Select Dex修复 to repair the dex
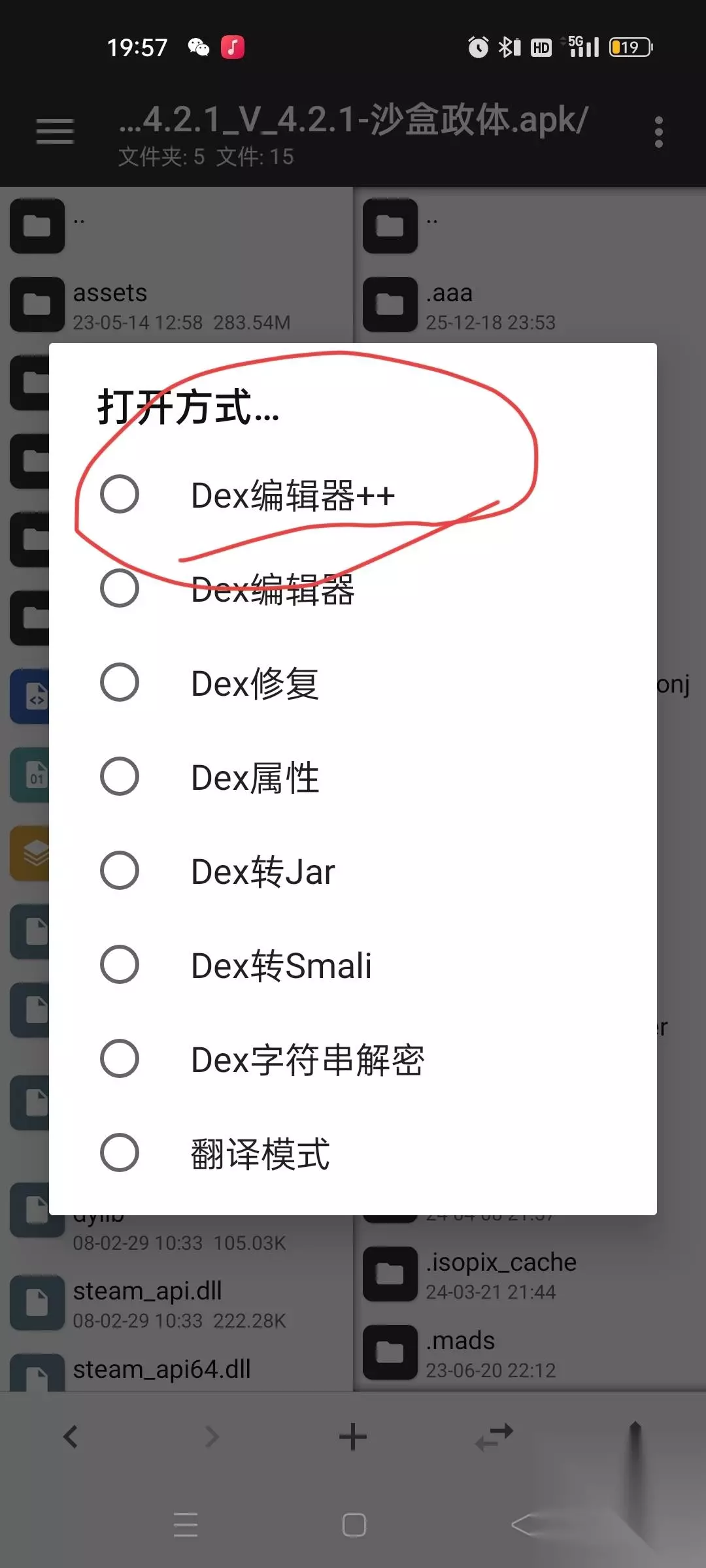The width and height of the screenshot is (706, 1568). coord(353,683)
